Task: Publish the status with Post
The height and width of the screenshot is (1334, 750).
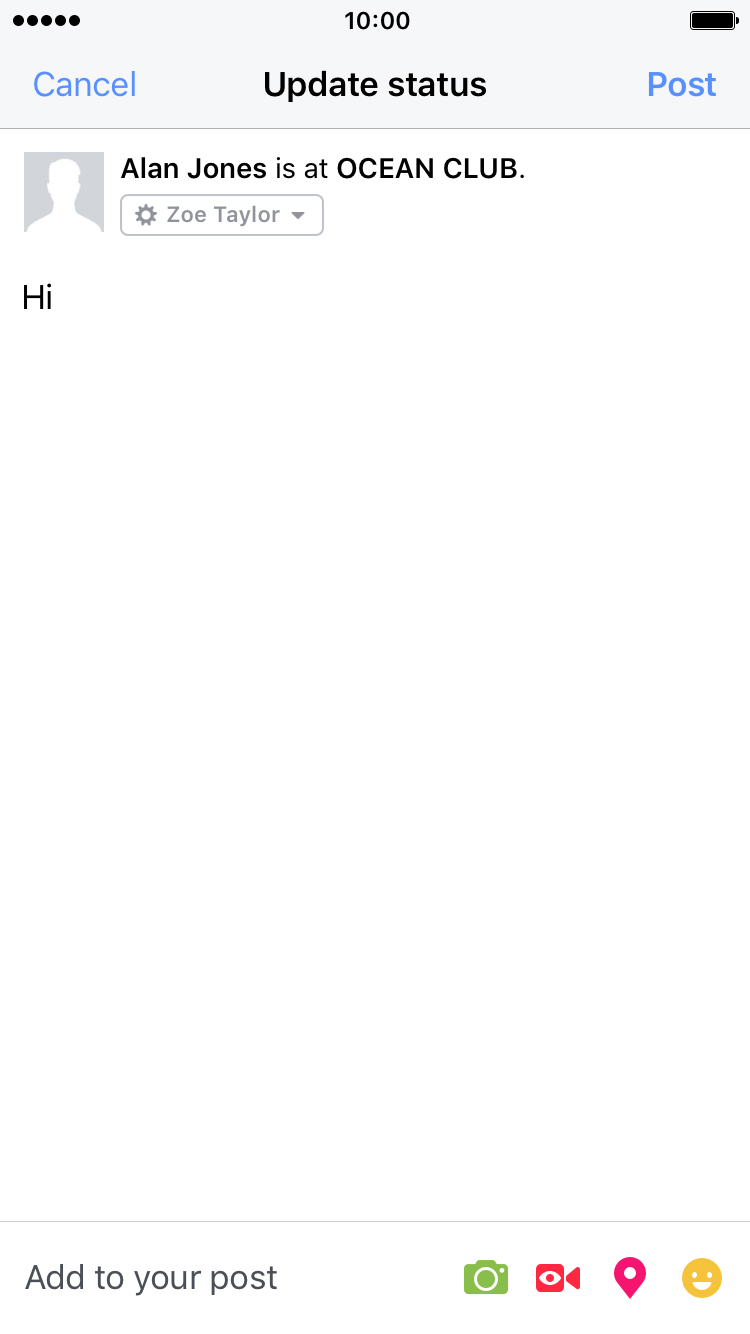Action: coord(682,85)
